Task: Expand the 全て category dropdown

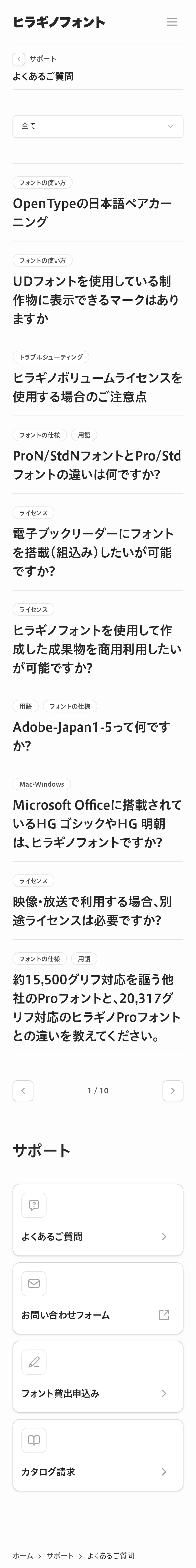Action: coord(97,126)
